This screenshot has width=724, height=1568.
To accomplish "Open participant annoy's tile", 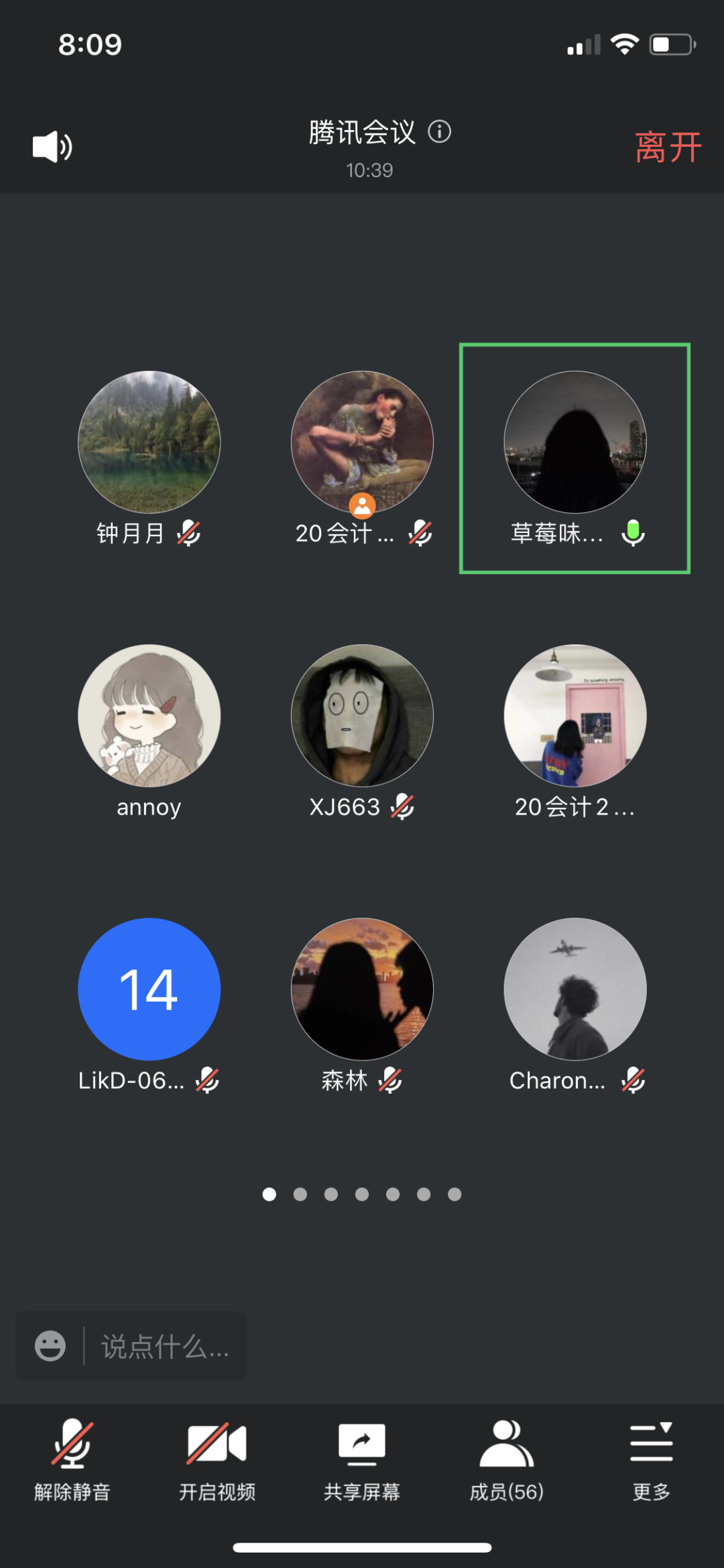I will point(149,716).
